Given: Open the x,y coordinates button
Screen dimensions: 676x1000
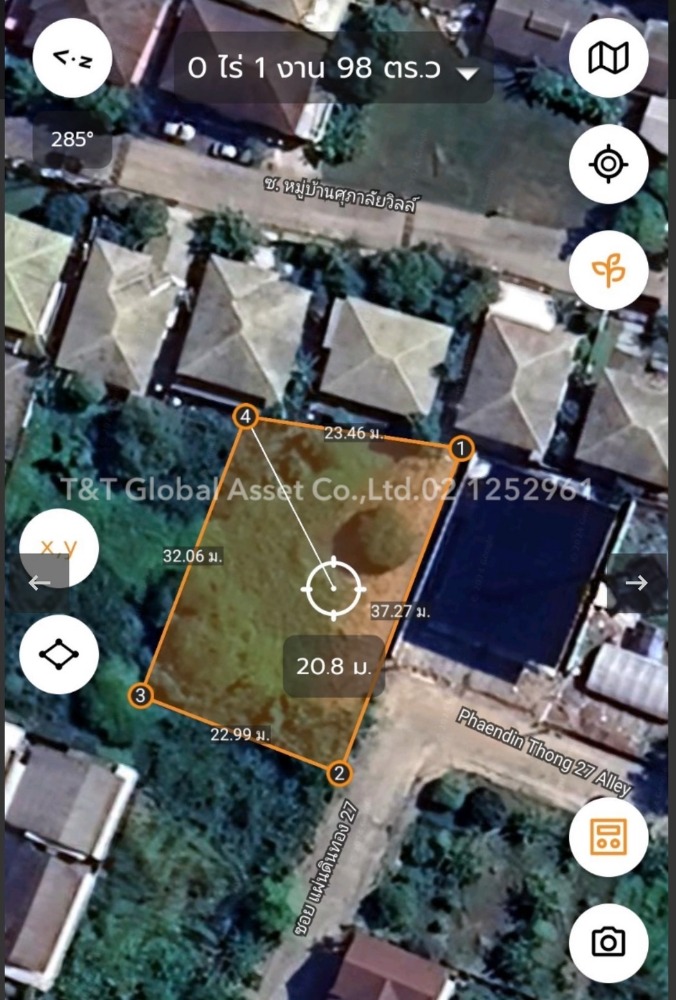Looking at the screenshot, I should click(x=60, y=547).
